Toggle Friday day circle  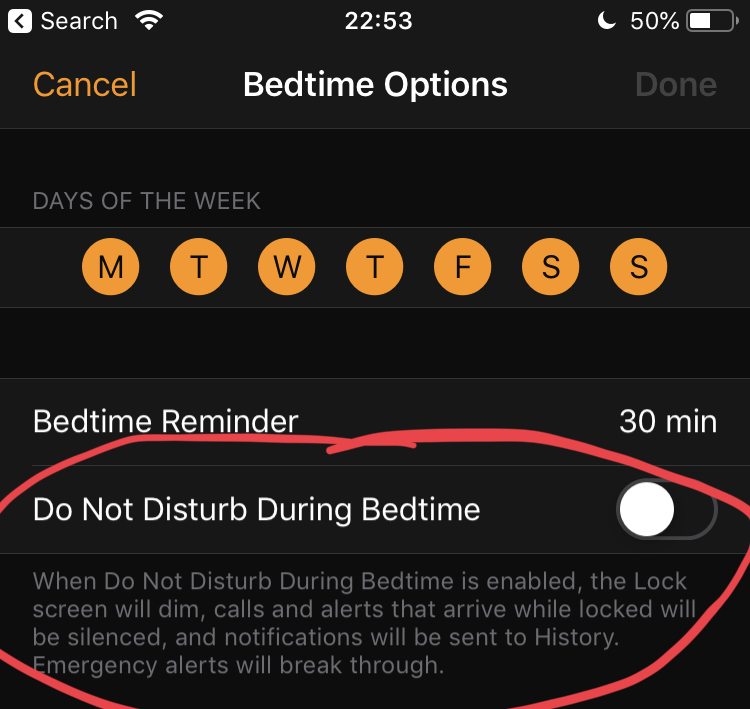pyautogui.click(x=463, y=267)
